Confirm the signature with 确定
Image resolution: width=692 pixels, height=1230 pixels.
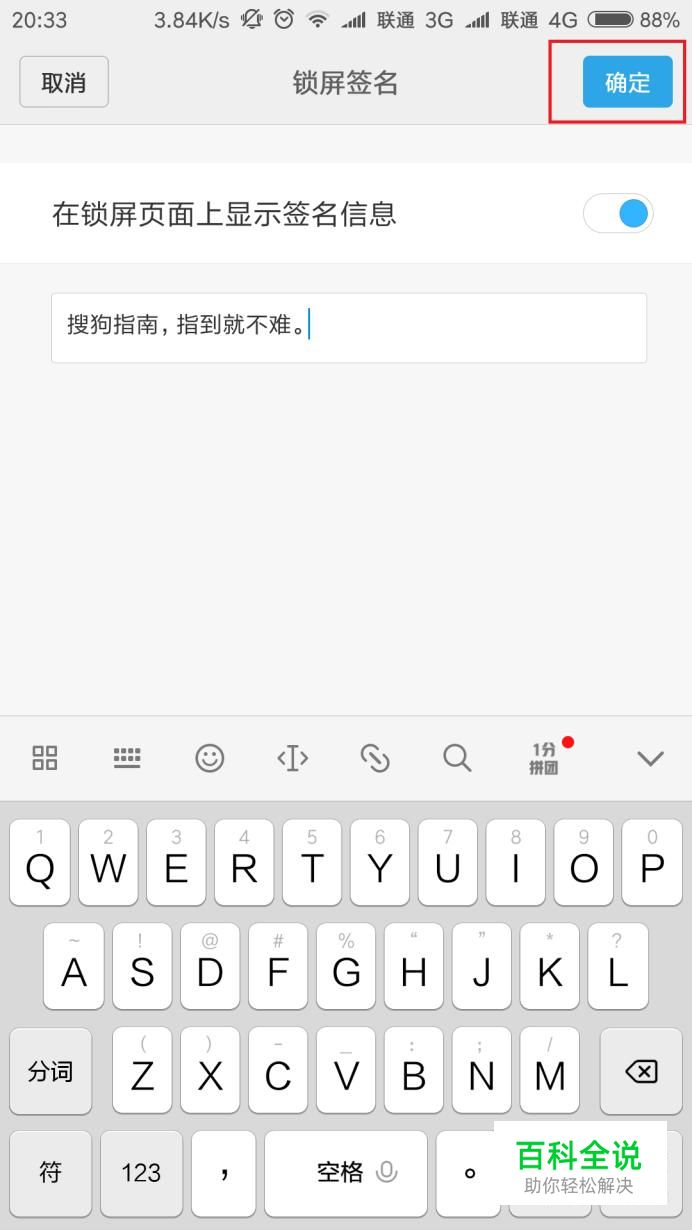(x=628, y=82)
